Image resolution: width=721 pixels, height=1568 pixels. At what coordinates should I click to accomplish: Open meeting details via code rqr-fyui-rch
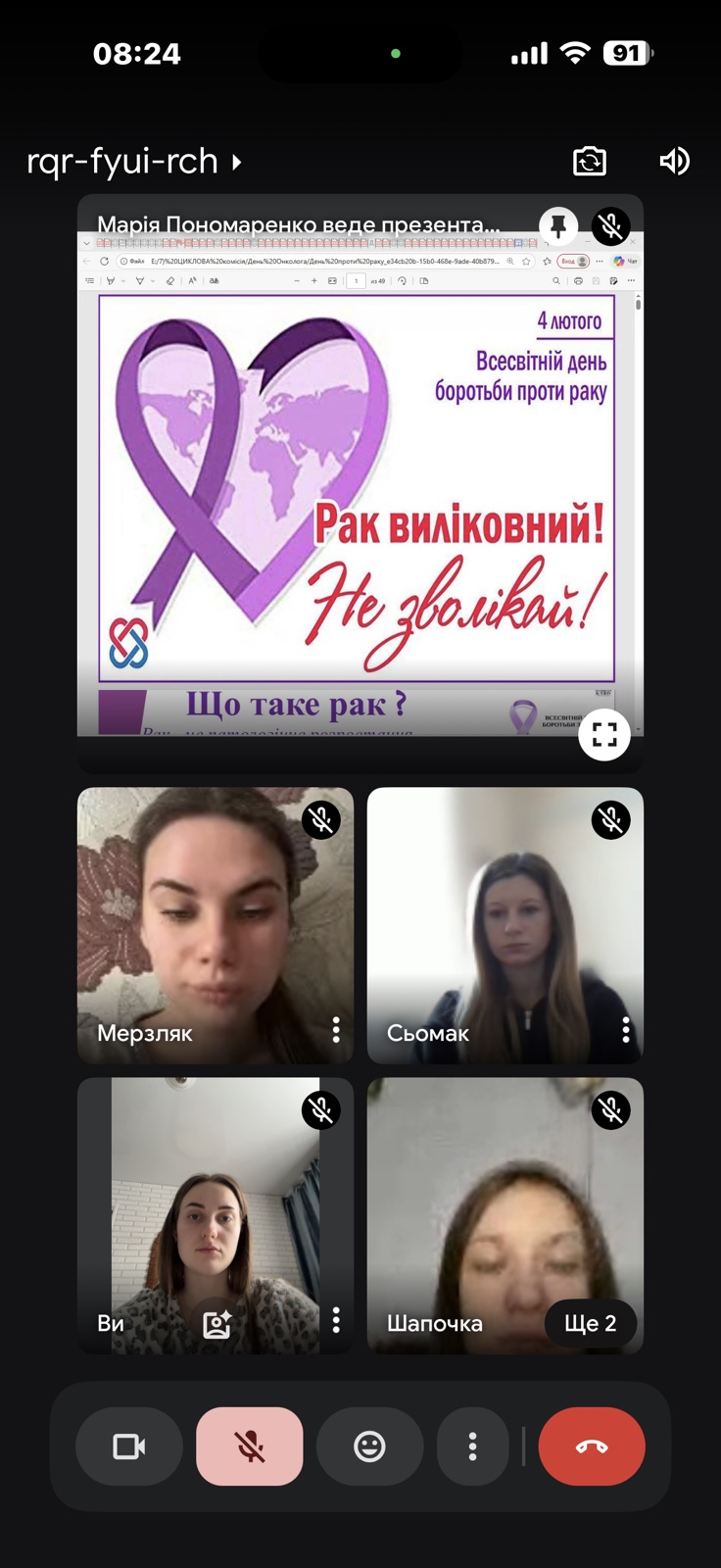[134, 162]
